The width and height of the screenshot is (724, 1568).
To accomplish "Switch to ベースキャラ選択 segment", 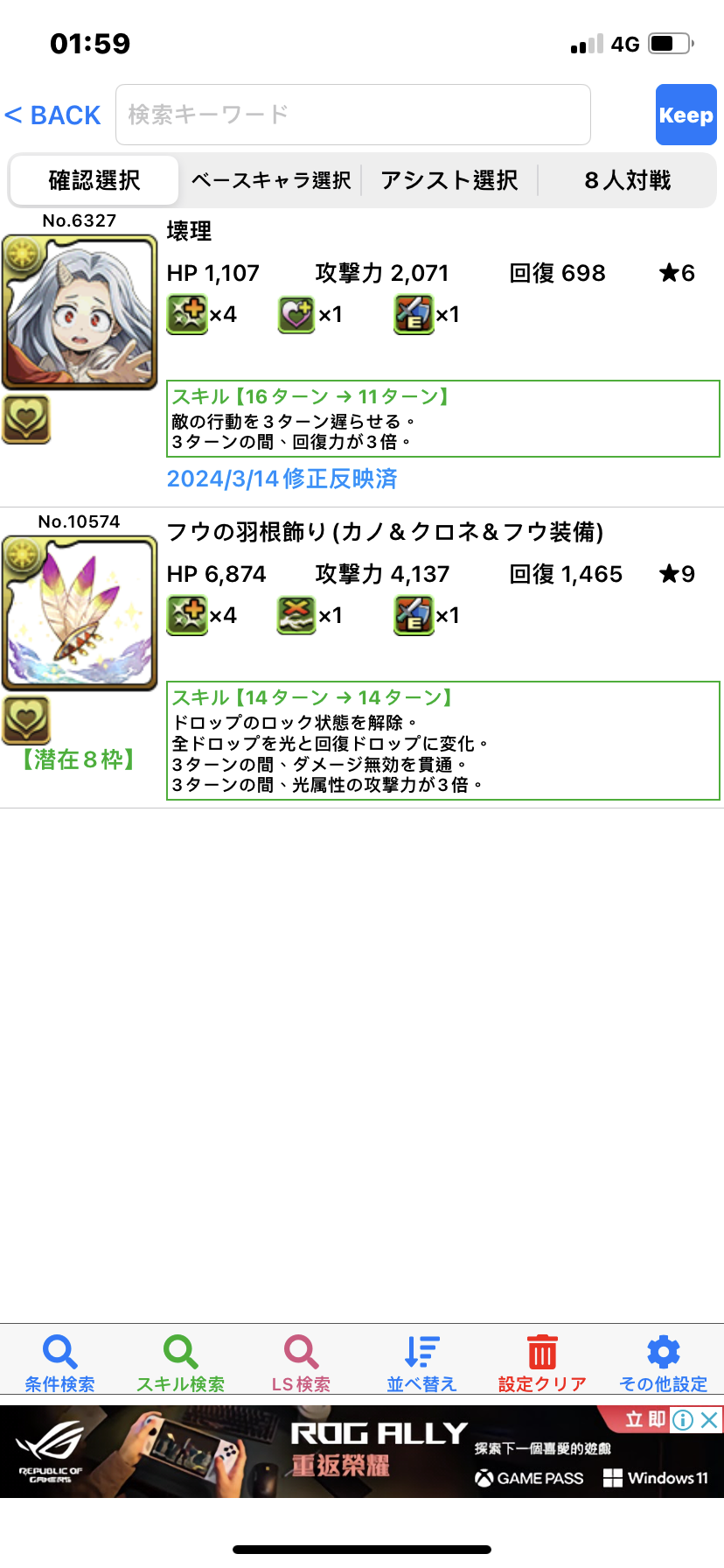I will (271, 180).
